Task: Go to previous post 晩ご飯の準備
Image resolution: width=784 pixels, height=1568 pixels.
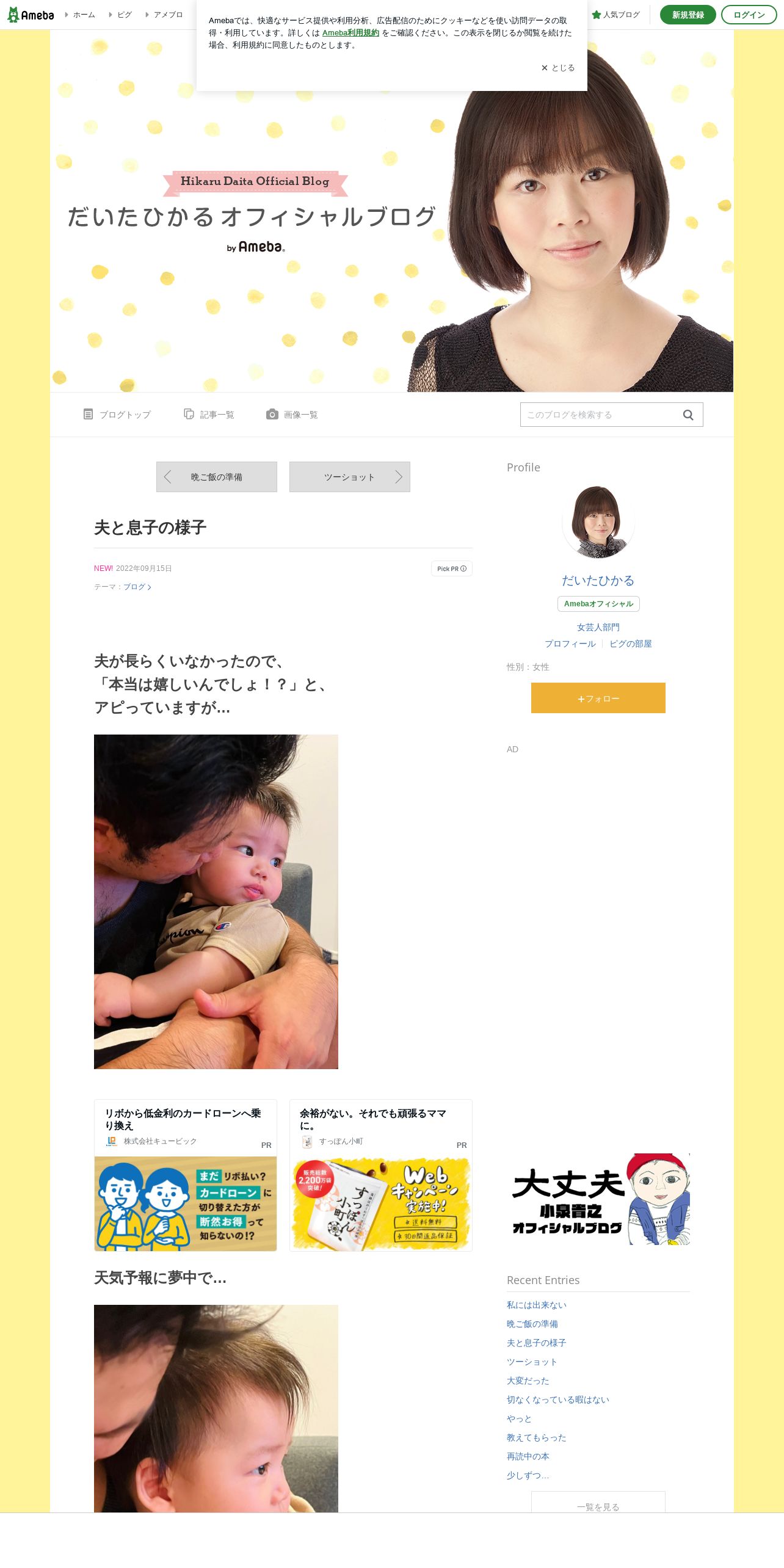Action: (217, 477)
